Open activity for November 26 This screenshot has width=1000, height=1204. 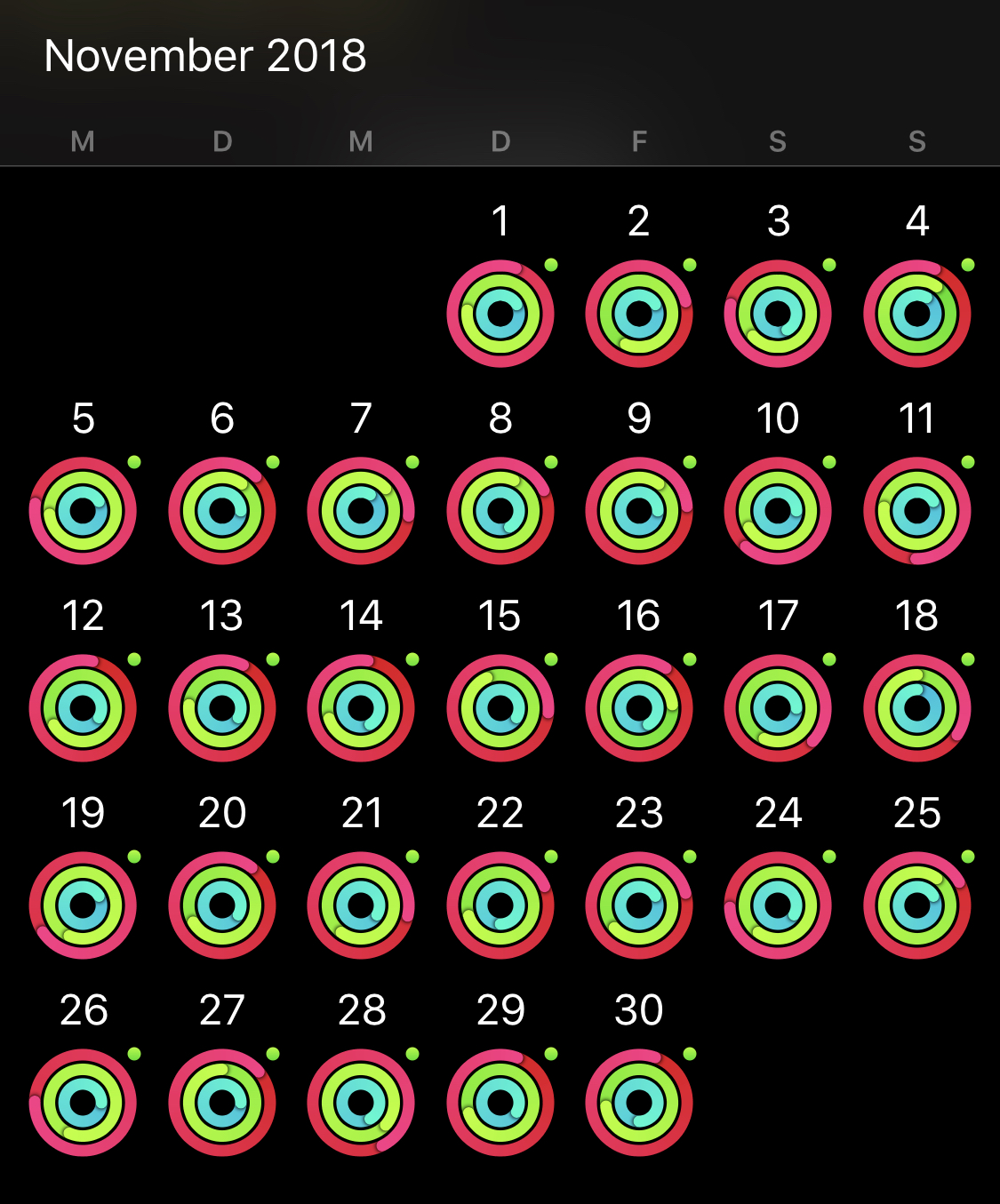[83, 1103]
